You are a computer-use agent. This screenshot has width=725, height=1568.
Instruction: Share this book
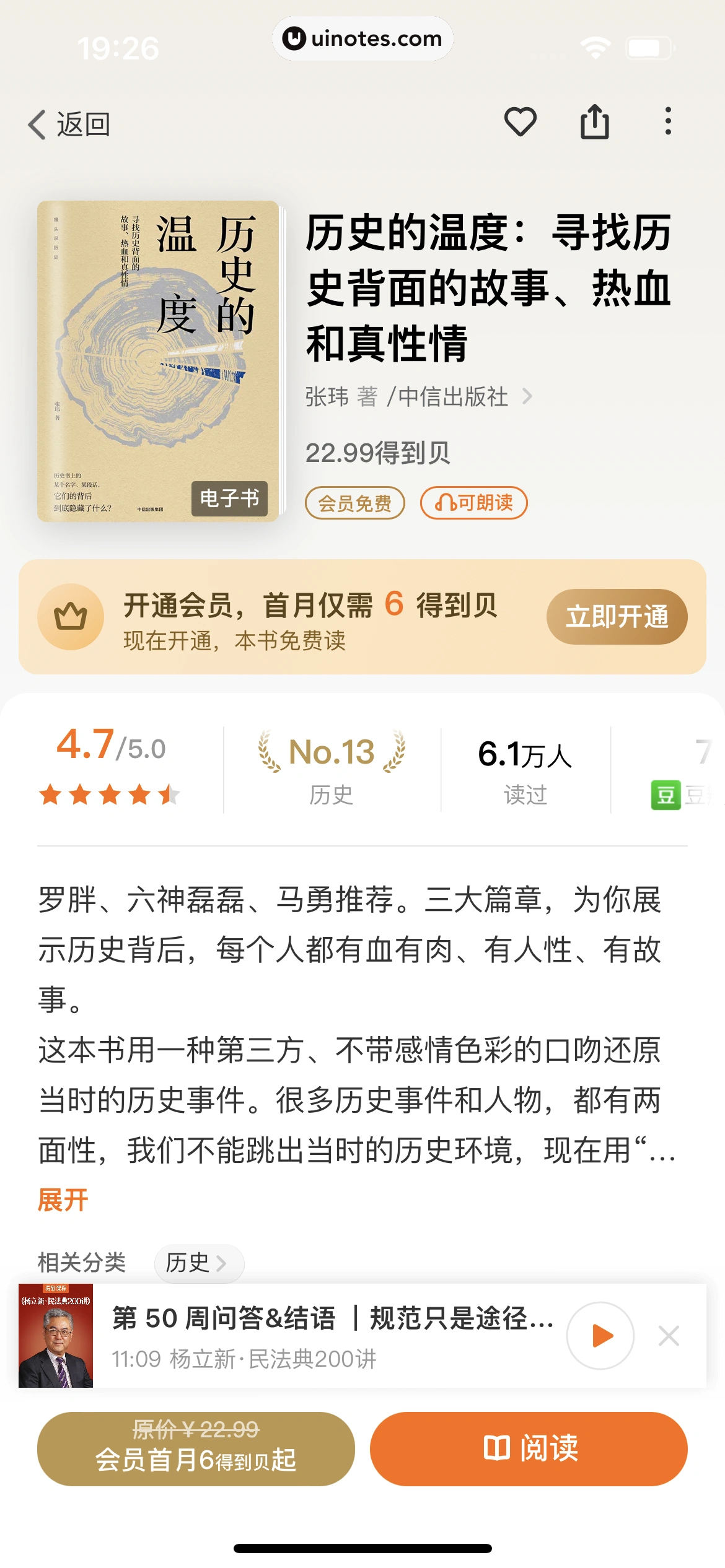point(594,121)
